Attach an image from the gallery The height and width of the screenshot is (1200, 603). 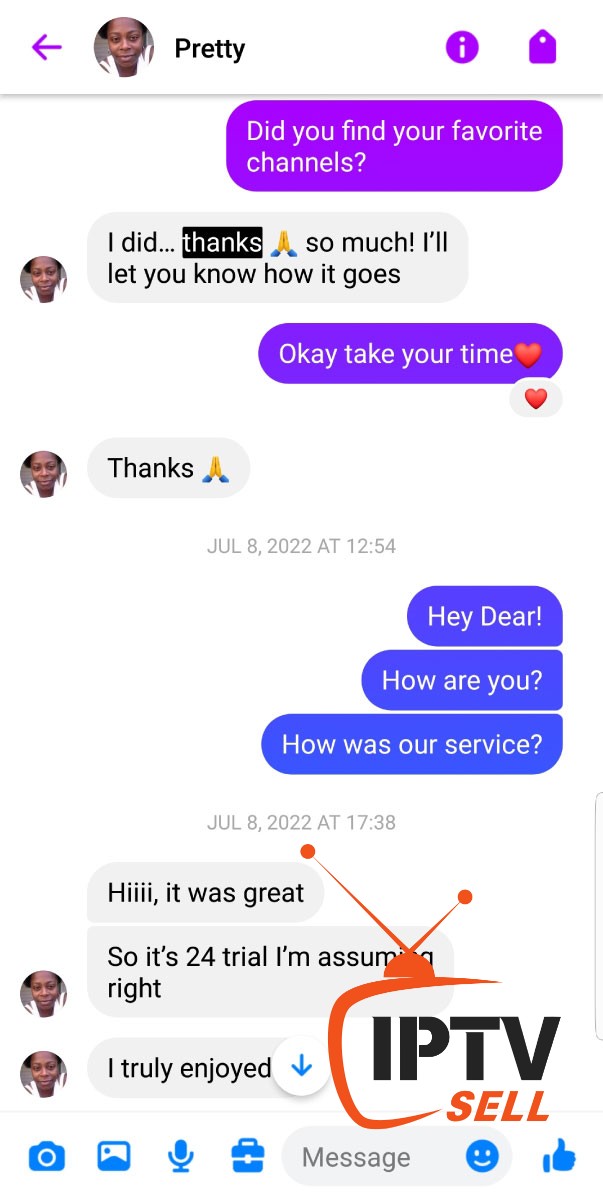(113, 1157)
